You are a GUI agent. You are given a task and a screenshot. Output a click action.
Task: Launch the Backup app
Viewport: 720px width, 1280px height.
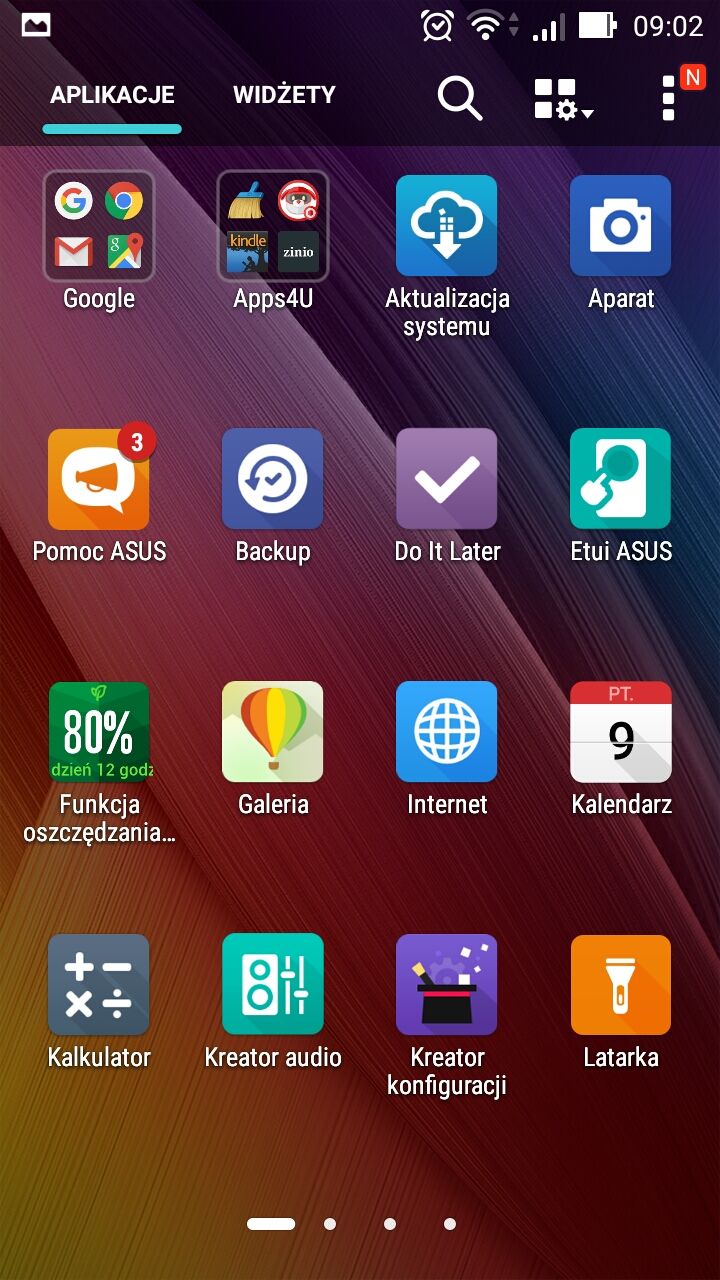pos(272,479)
